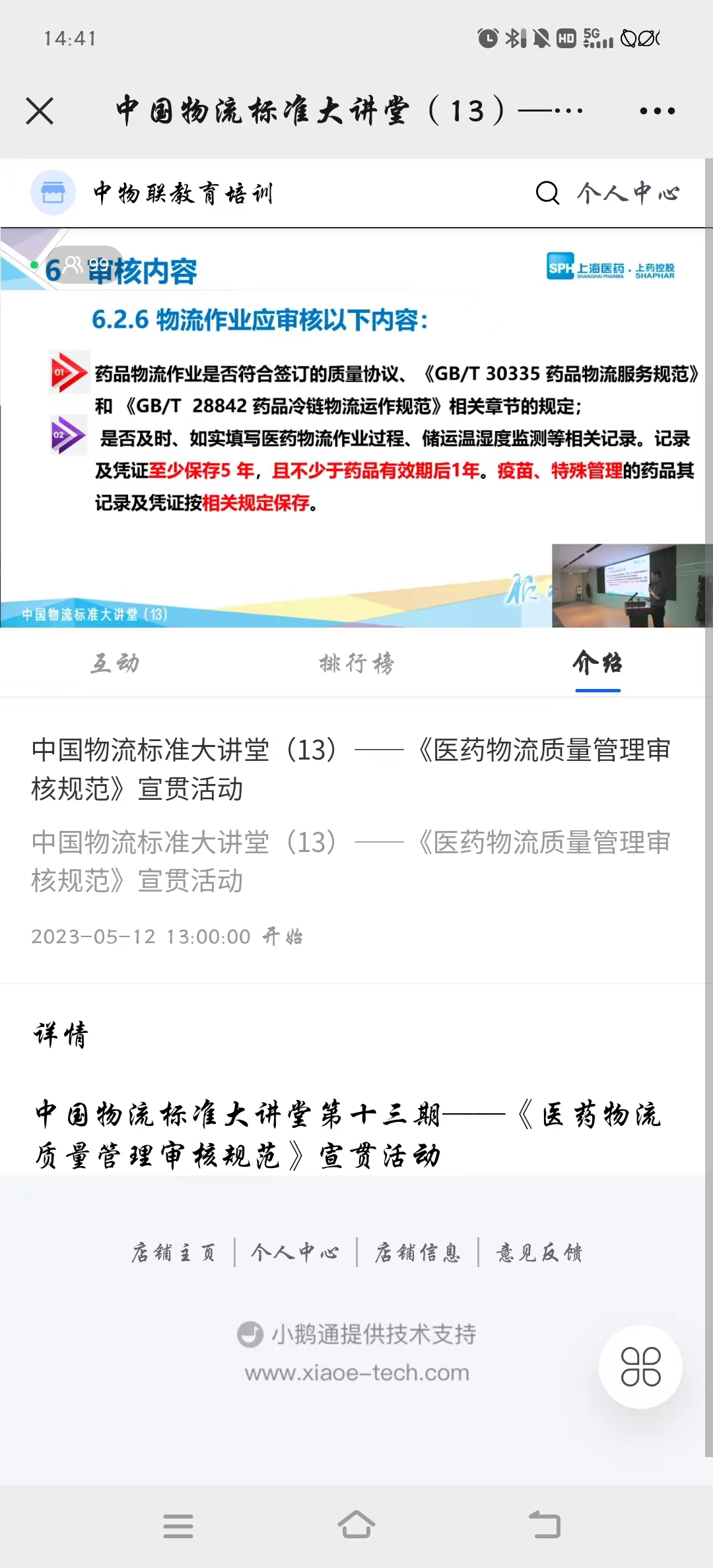The image size is (713, 1568).
Task: Open the three-dot overflow menu
Action: 657,111
